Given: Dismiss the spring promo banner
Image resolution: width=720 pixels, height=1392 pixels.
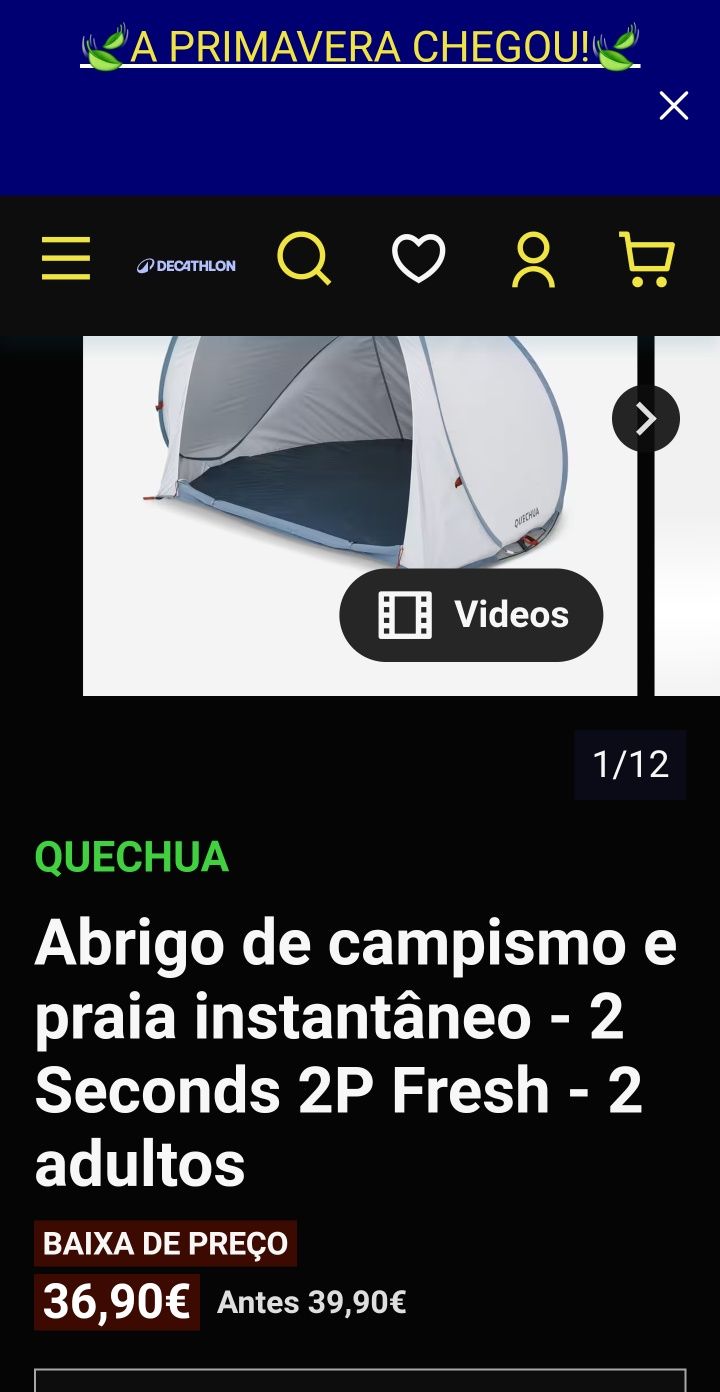Looking at the screenshot, I should 673,106.
